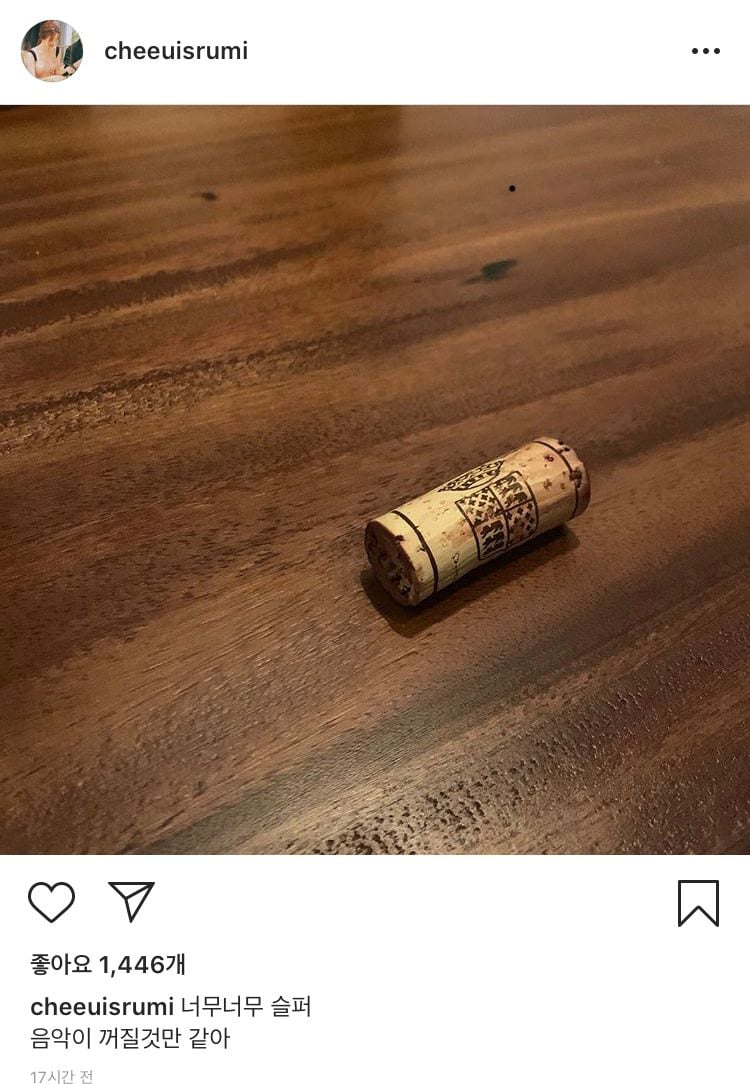Open the three-dot overflow menu

point(705,51)
